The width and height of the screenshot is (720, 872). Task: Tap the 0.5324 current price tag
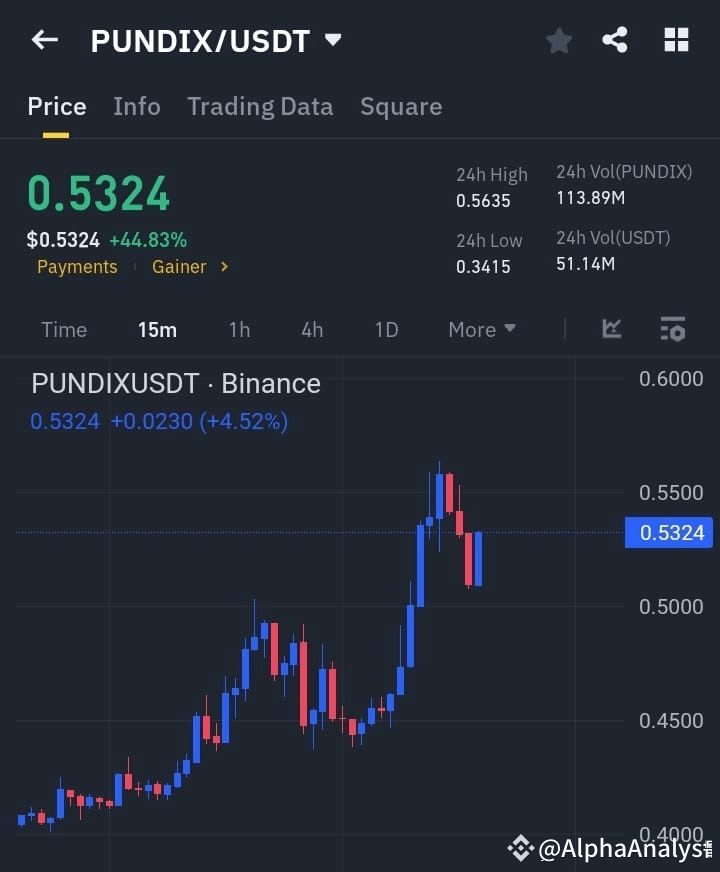(x=668, y=533)
